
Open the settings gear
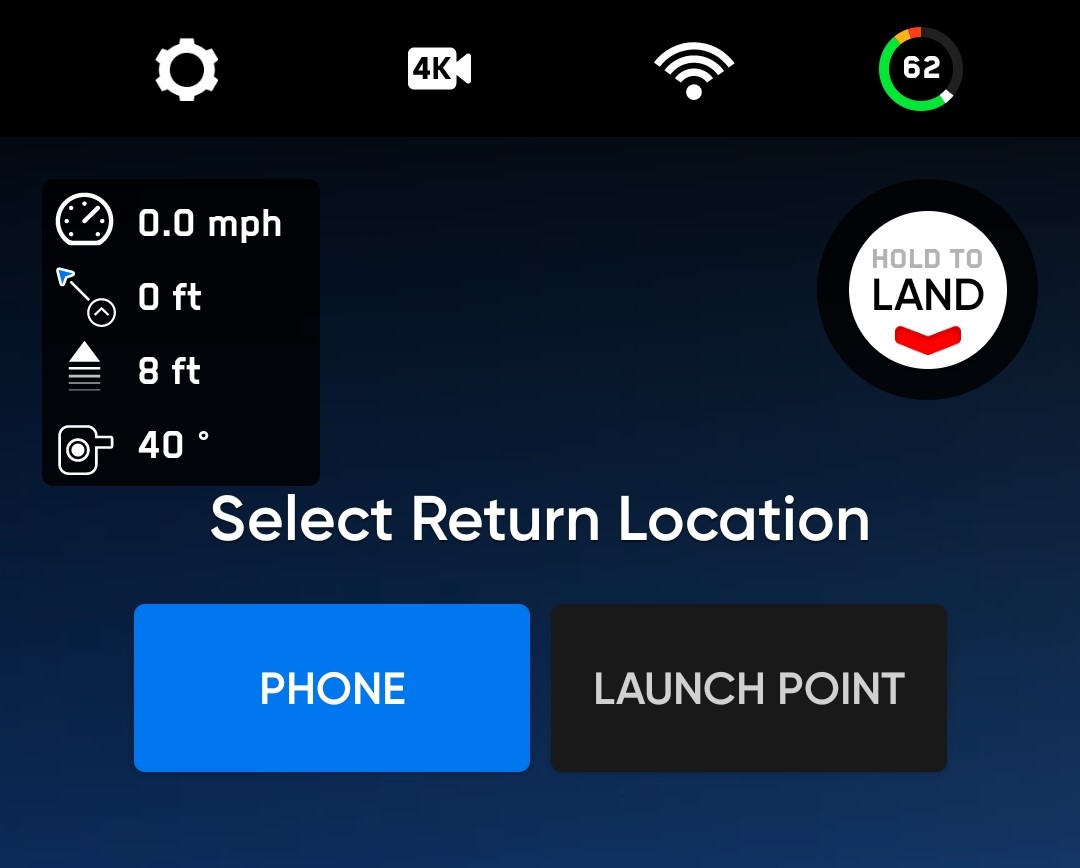pos(187,69)
